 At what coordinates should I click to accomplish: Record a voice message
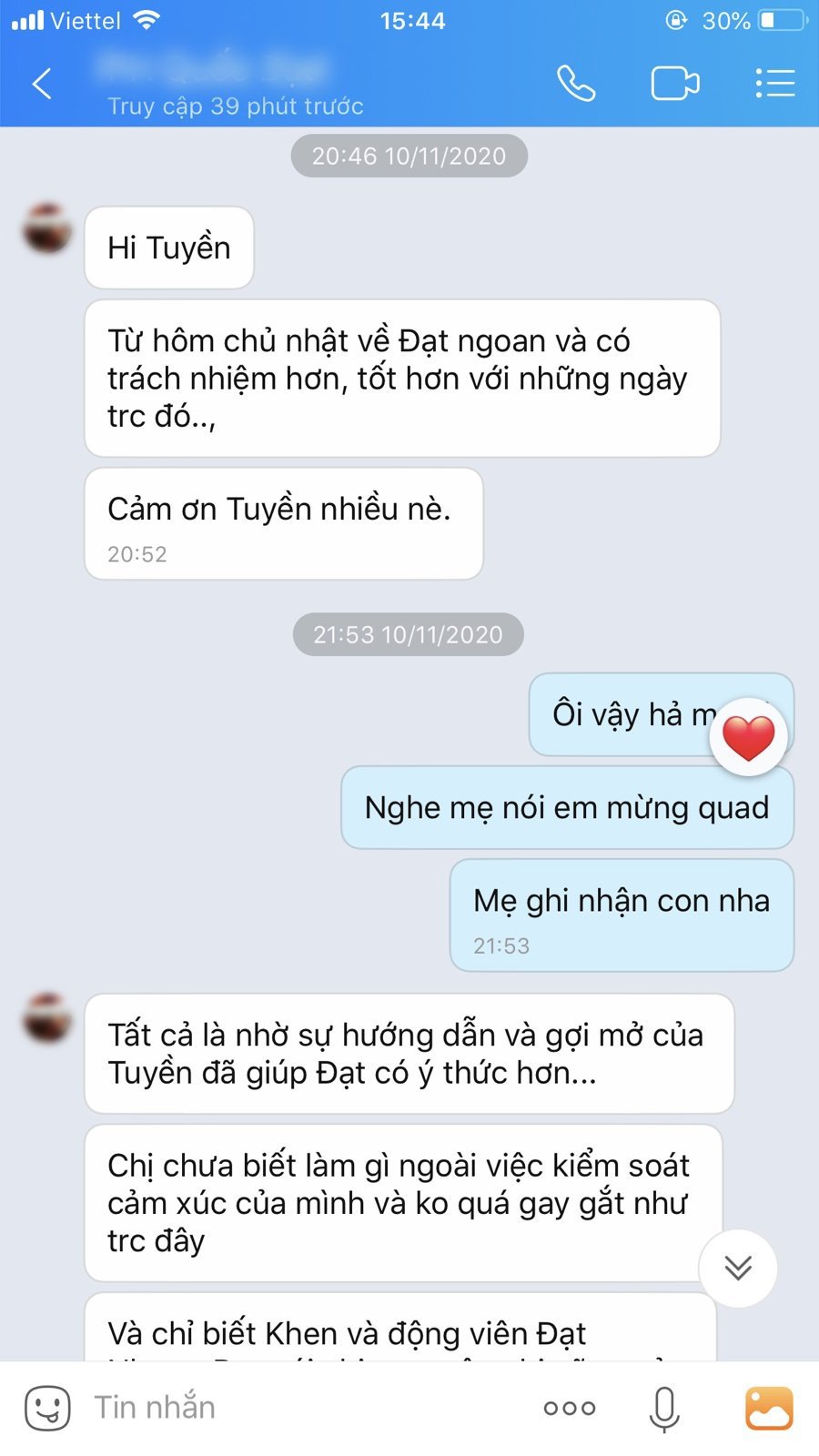[664, 1408]
